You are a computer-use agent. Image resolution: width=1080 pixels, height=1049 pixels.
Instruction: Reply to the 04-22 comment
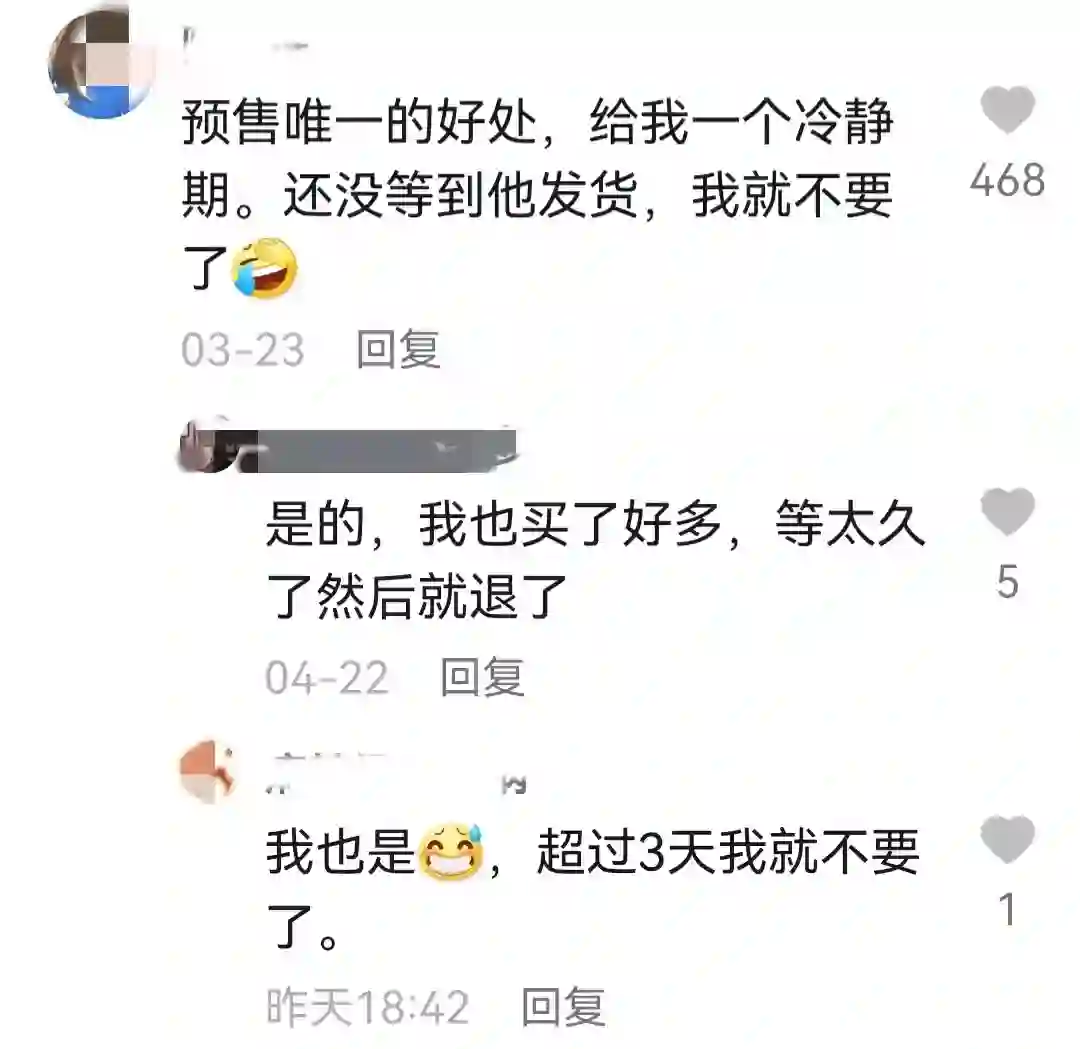pos(482,678)
